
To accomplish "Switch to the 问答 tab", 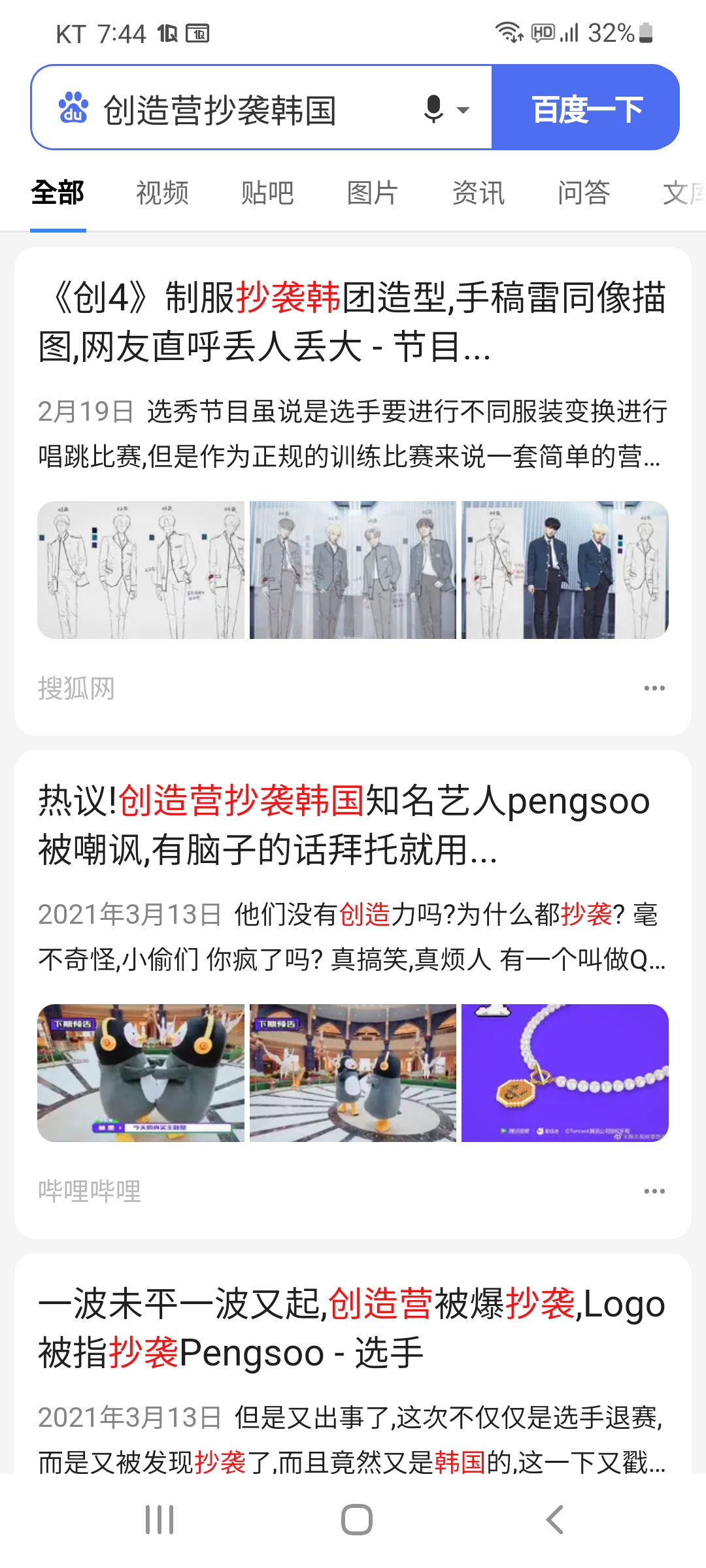I will pos(584,193).
